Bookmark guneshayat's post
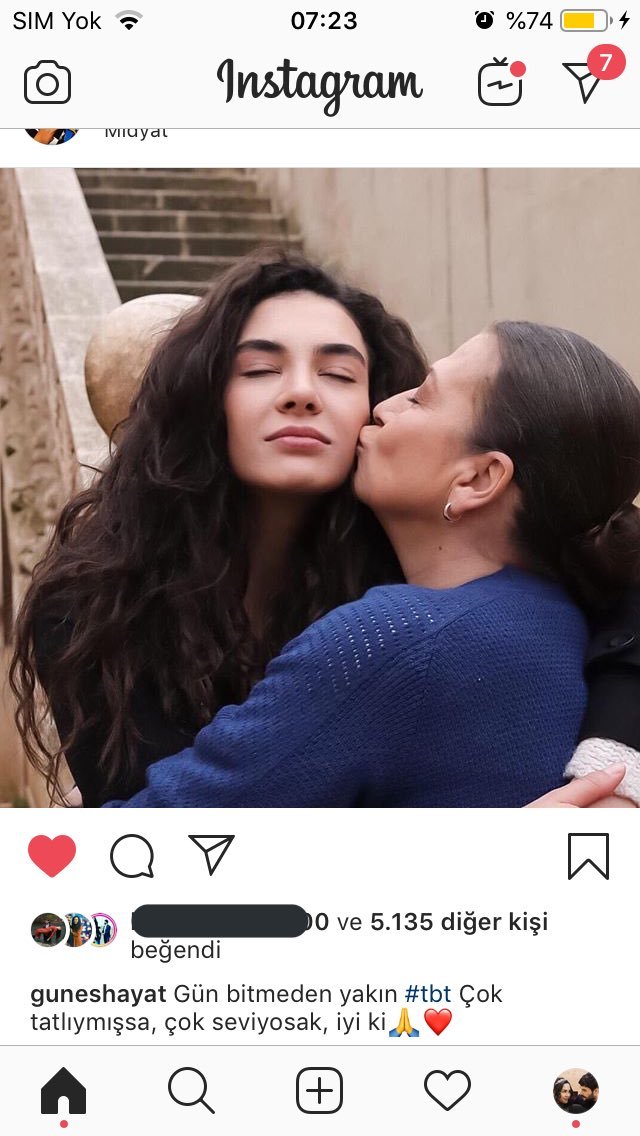 click(588, 856)
